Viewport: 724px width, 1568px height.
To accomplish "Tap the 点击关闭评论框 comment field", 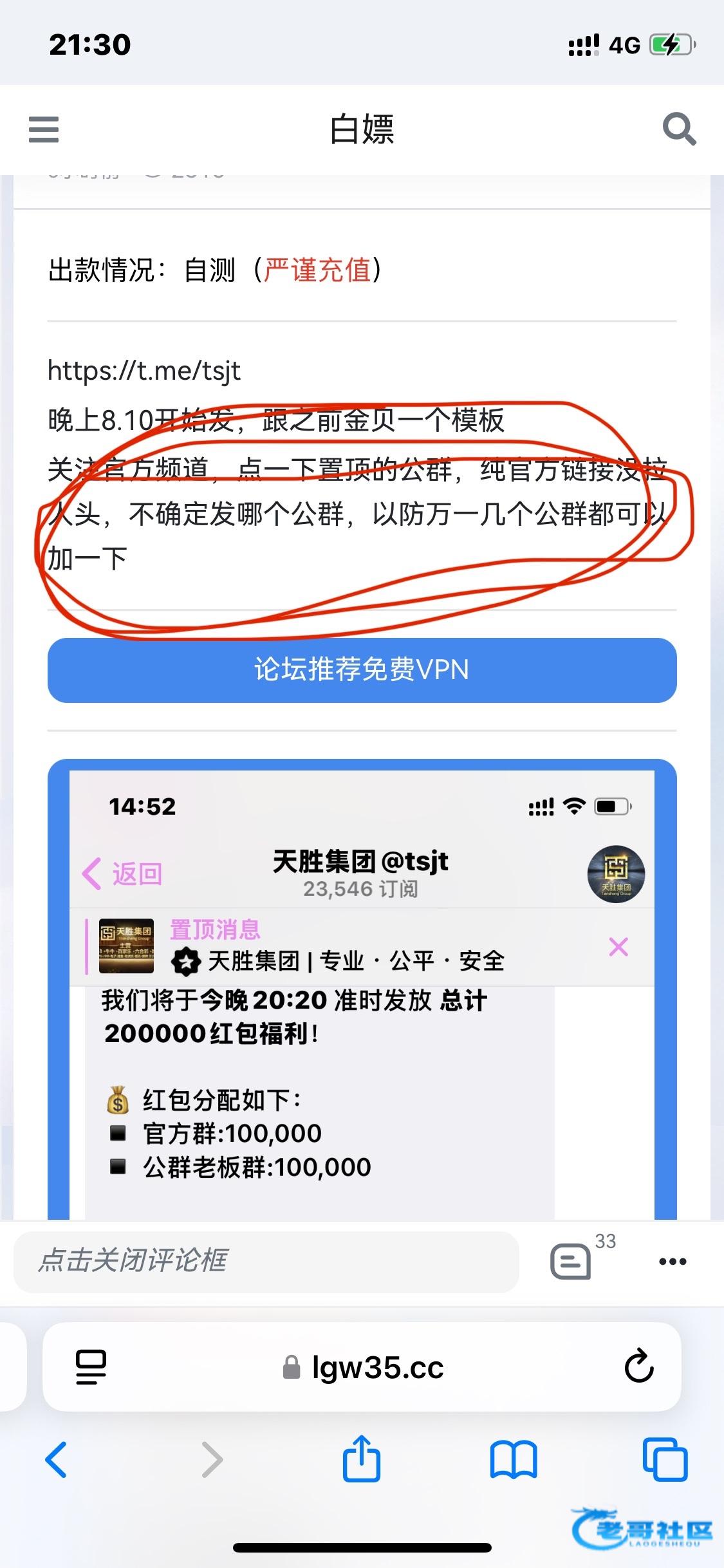I will coord(265,1260).
